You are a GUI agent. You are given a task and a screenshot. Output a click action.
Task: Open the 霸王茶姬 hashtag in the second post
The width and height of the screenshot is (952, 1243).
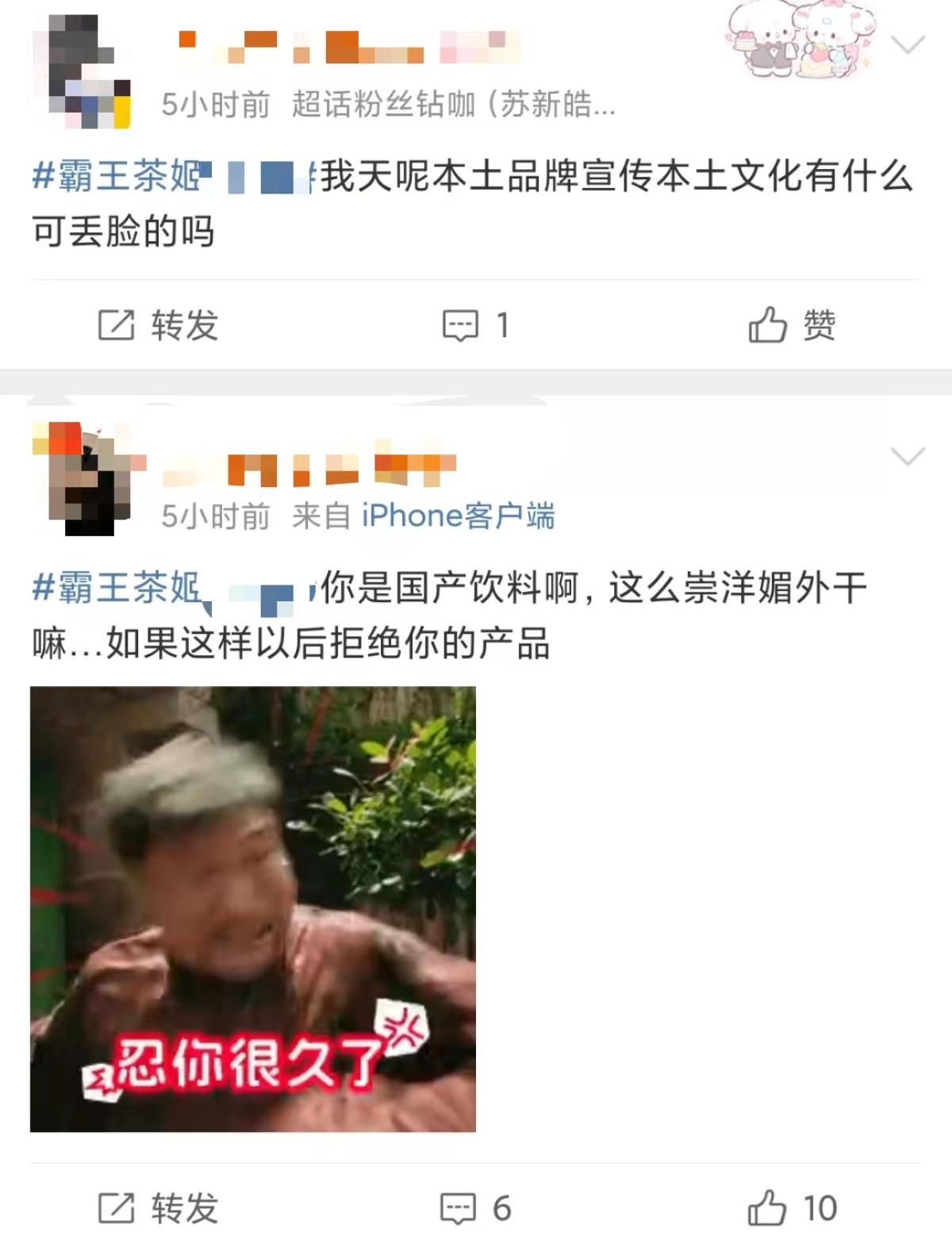pyautogui.click(x=119, y=589)
